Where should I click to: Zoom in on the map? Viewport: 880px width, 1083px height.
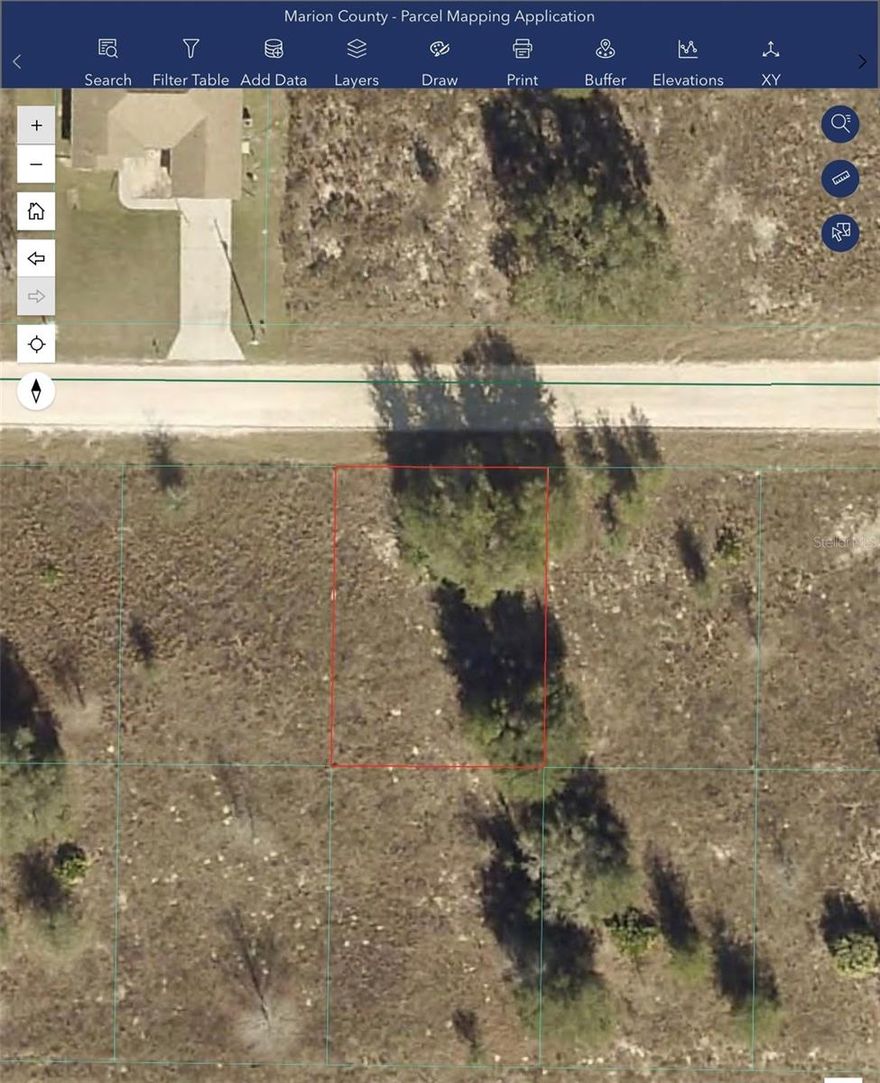pyautogui.click(x=36, y=124)
